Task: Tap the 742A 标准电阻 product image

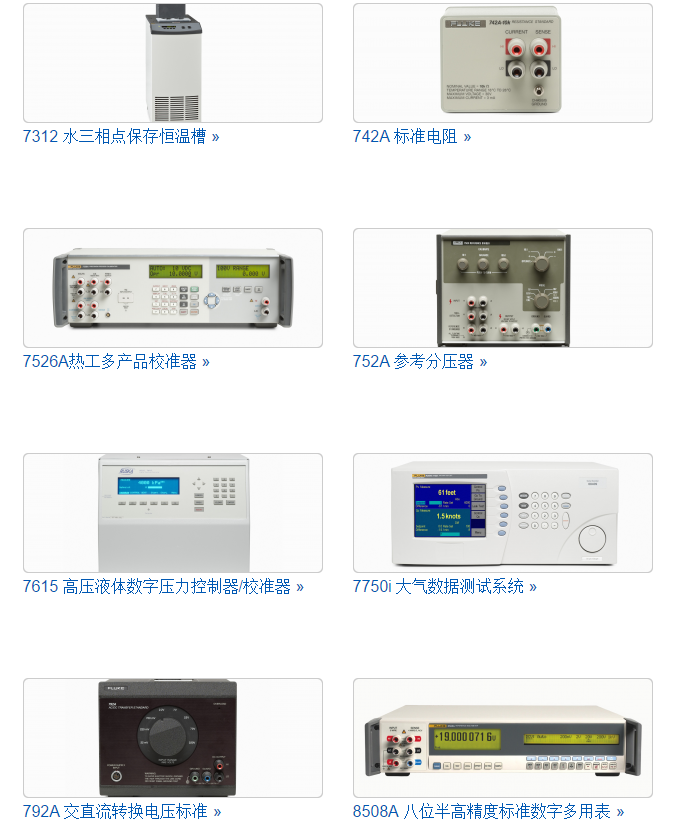Action: click(x=502, y=63)
